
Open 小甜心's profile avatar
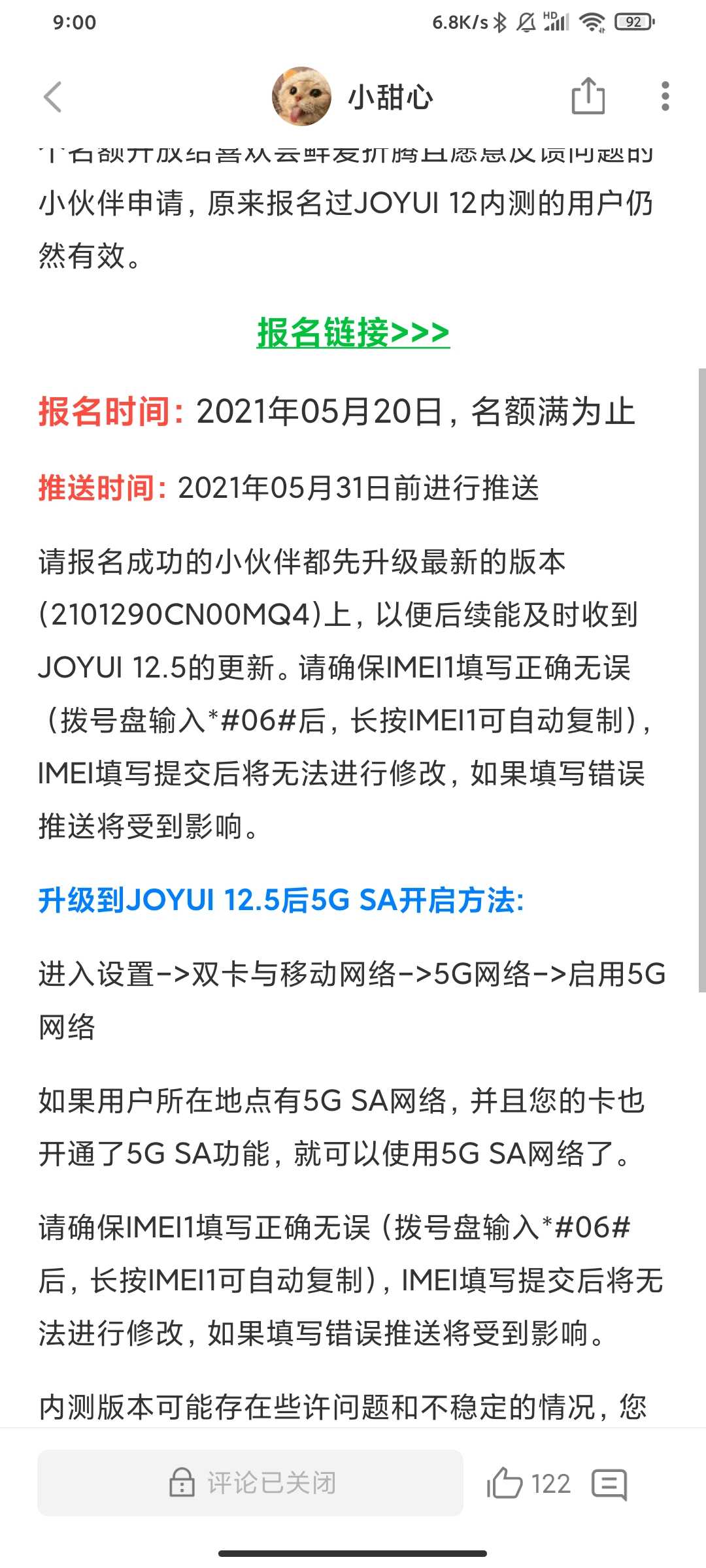(301, 96)
